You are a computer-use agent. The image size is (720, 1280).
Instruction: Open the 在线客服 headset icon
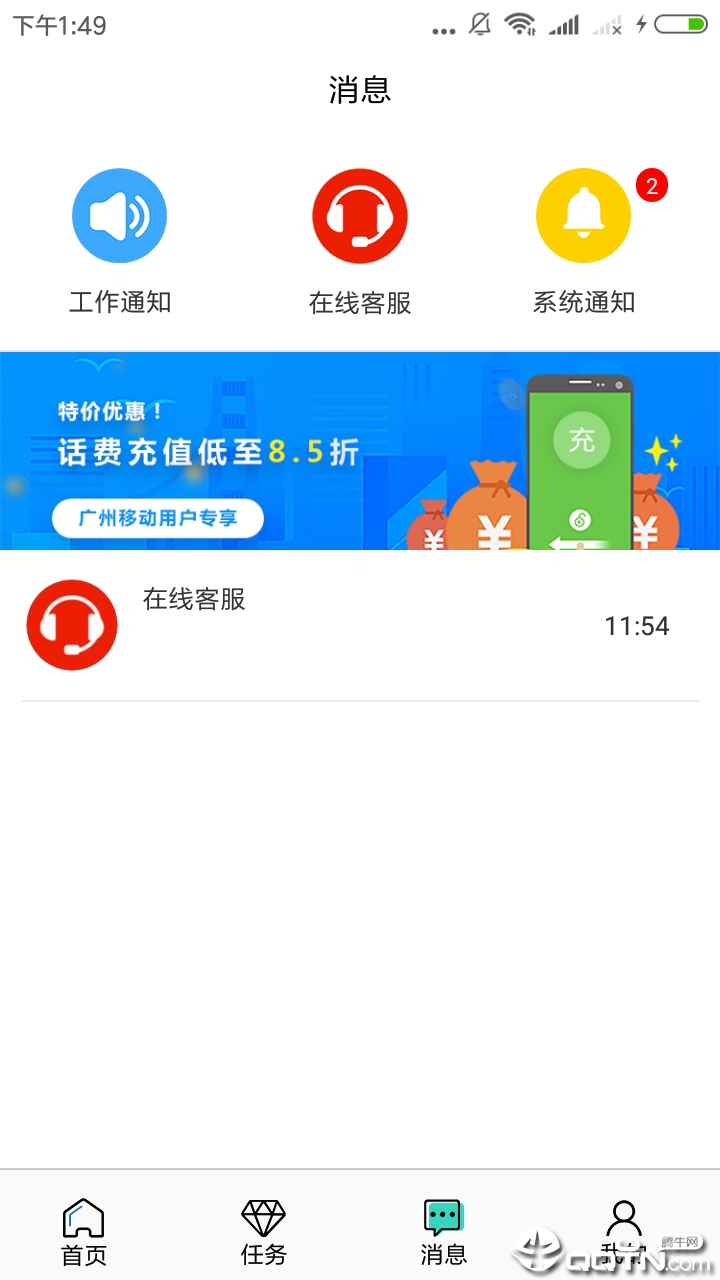[x=360, y=215]
